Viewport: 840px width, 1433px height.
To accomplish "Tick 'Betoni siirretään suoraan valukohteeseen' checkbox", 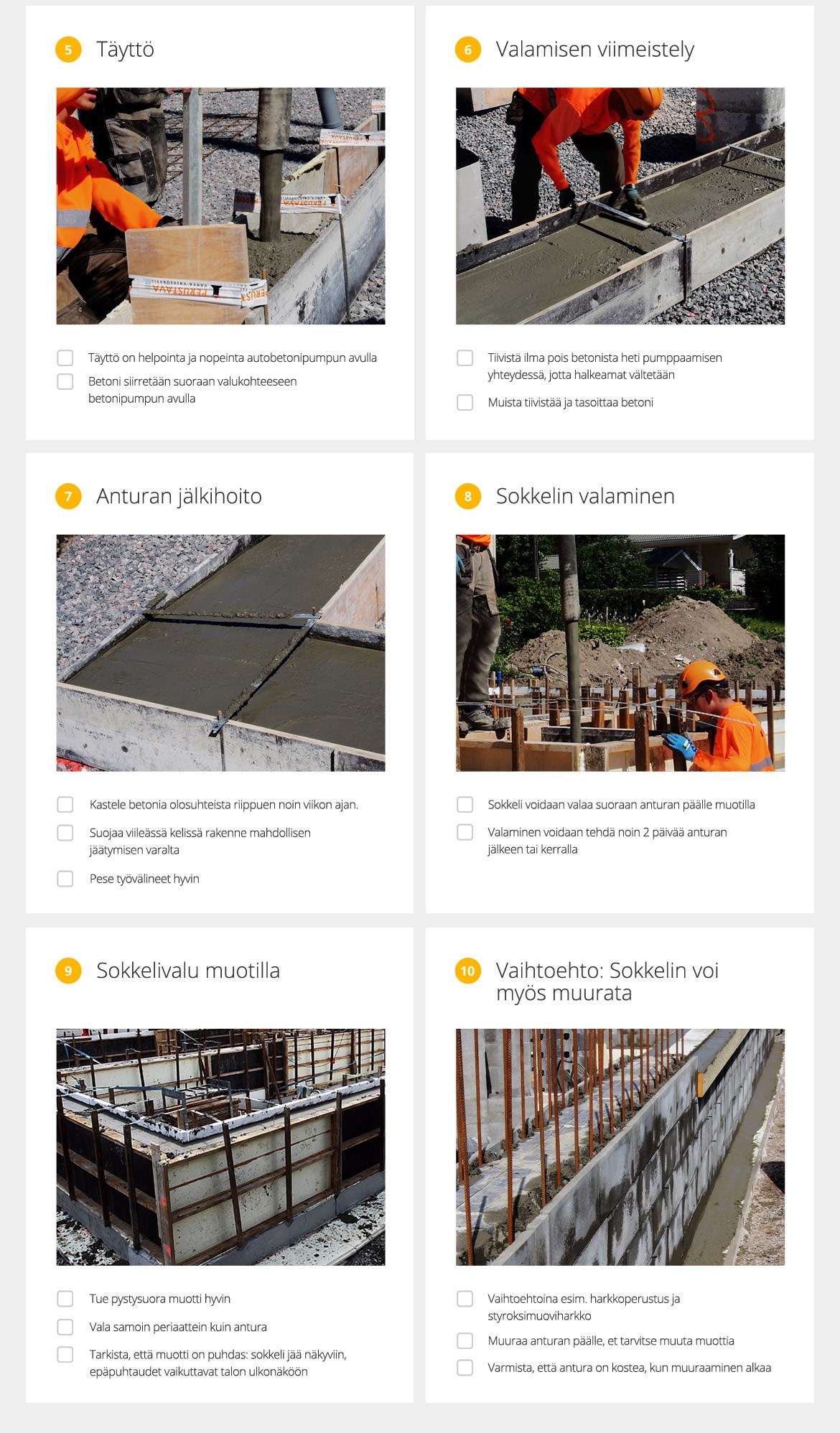I will [65, 381].
